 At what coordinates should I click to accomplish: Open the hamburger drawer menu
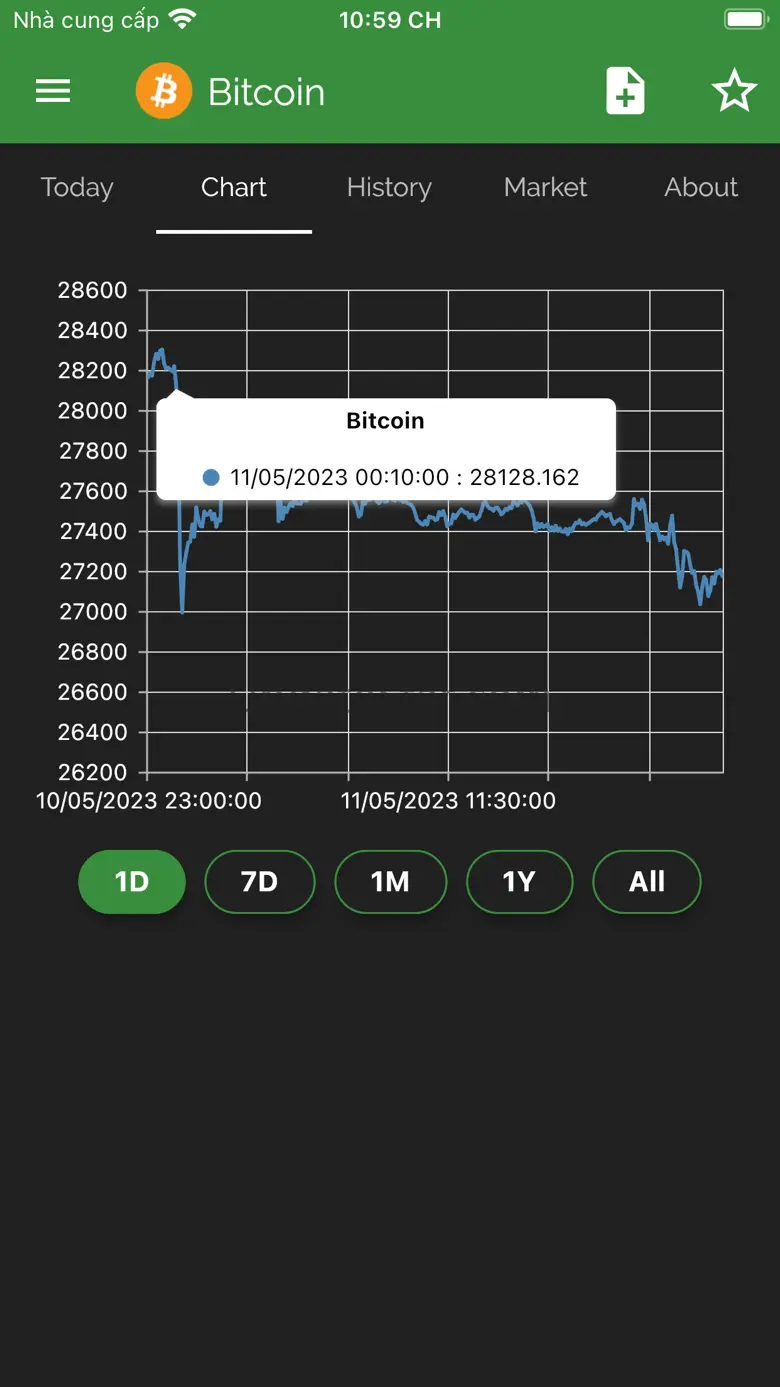[x=53, y=92]
